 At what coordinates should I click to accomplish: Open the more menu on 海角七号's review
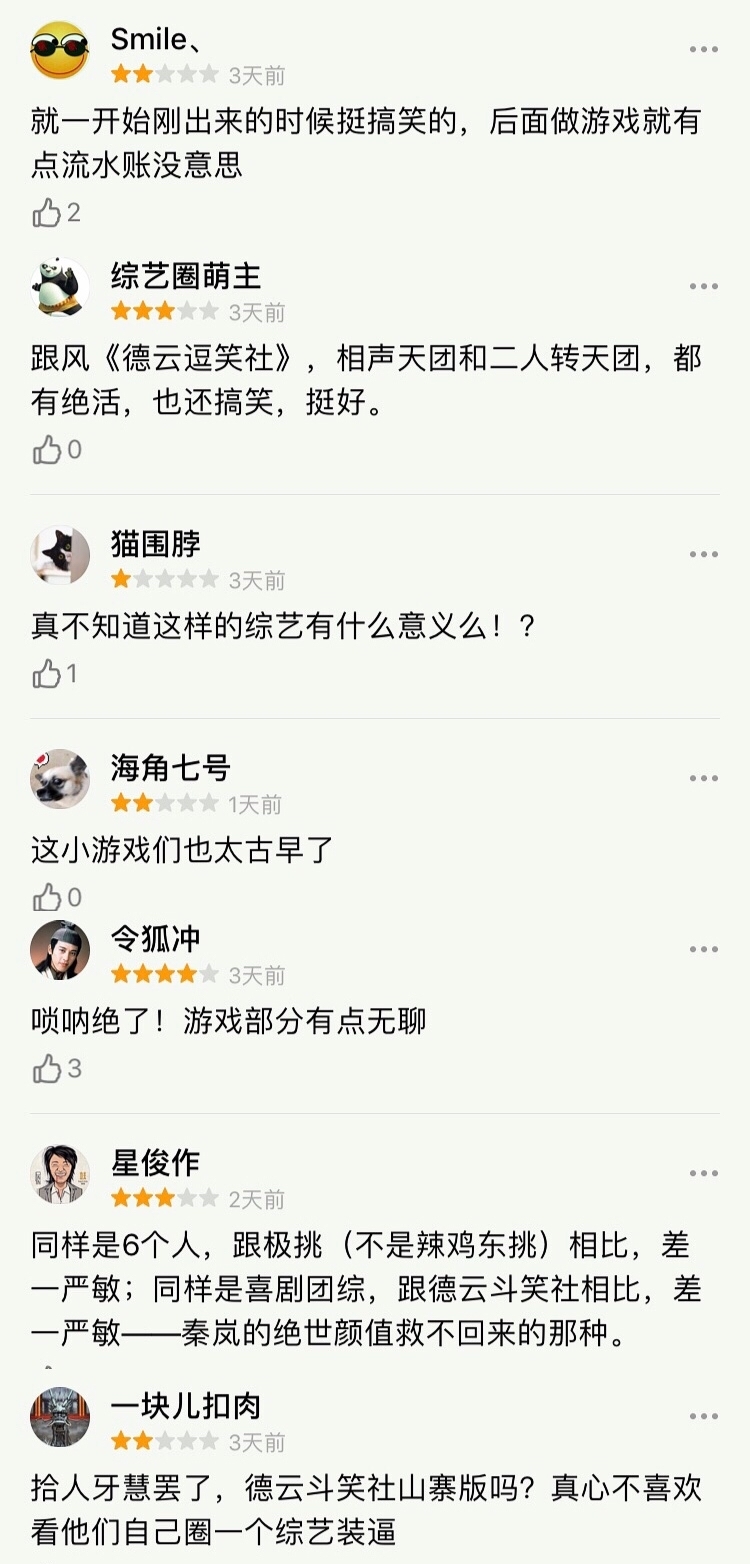click(706, 779)
